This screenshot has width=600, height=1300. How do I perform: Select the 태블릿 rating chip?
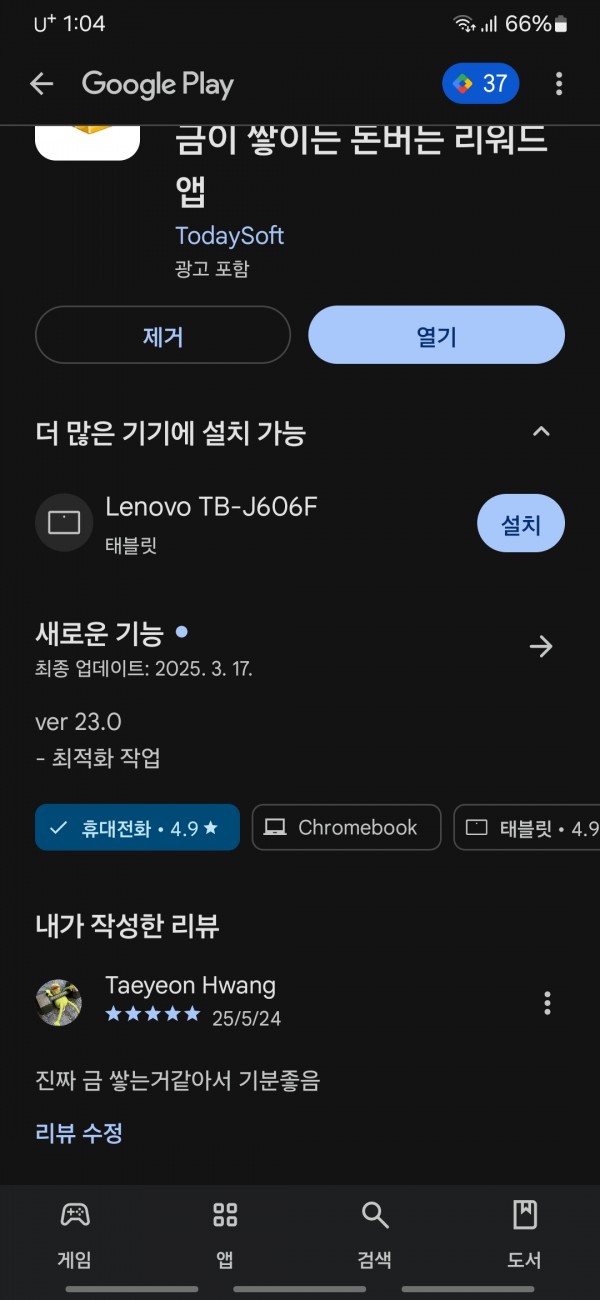tap(527, 827)
